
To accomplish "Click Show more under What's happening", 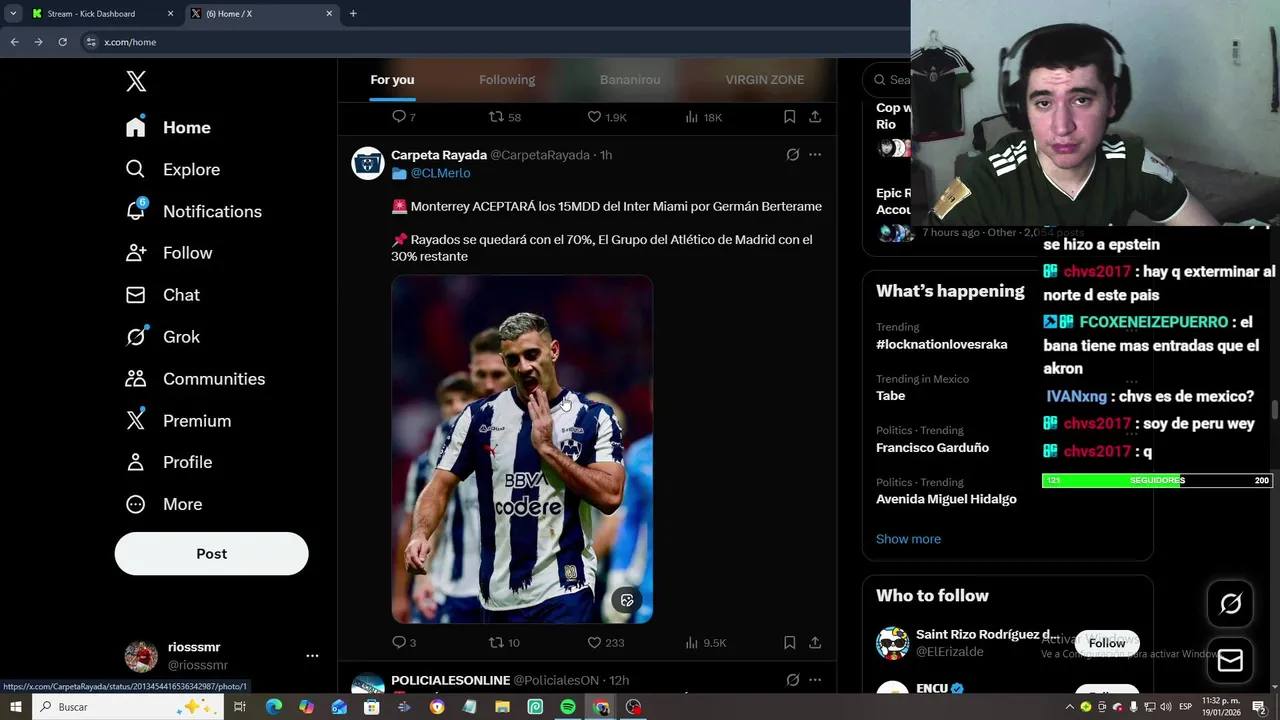I will (x=908, y=539).
